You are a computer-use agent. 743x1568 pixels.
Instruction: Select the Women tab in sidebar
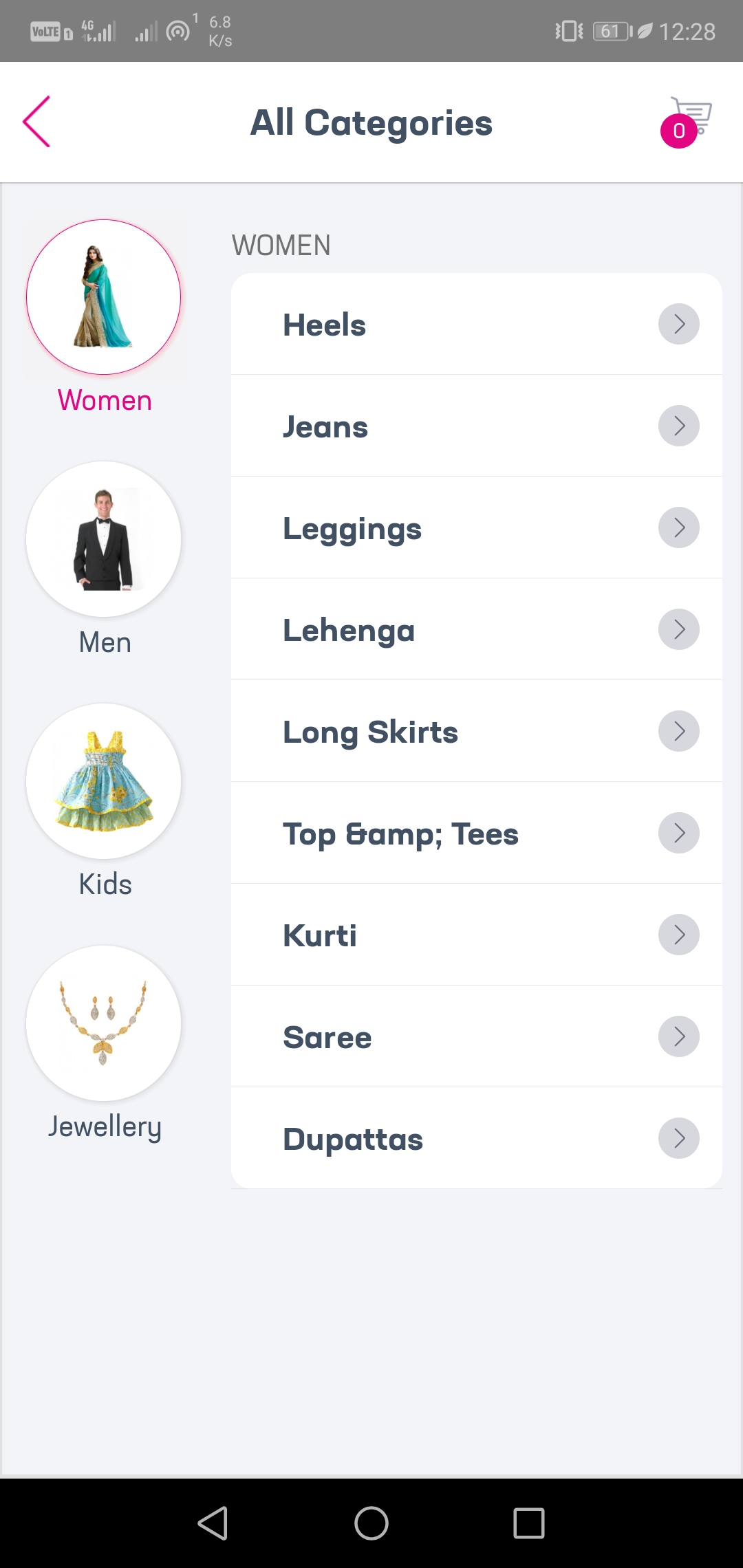[x=104, y=400]
